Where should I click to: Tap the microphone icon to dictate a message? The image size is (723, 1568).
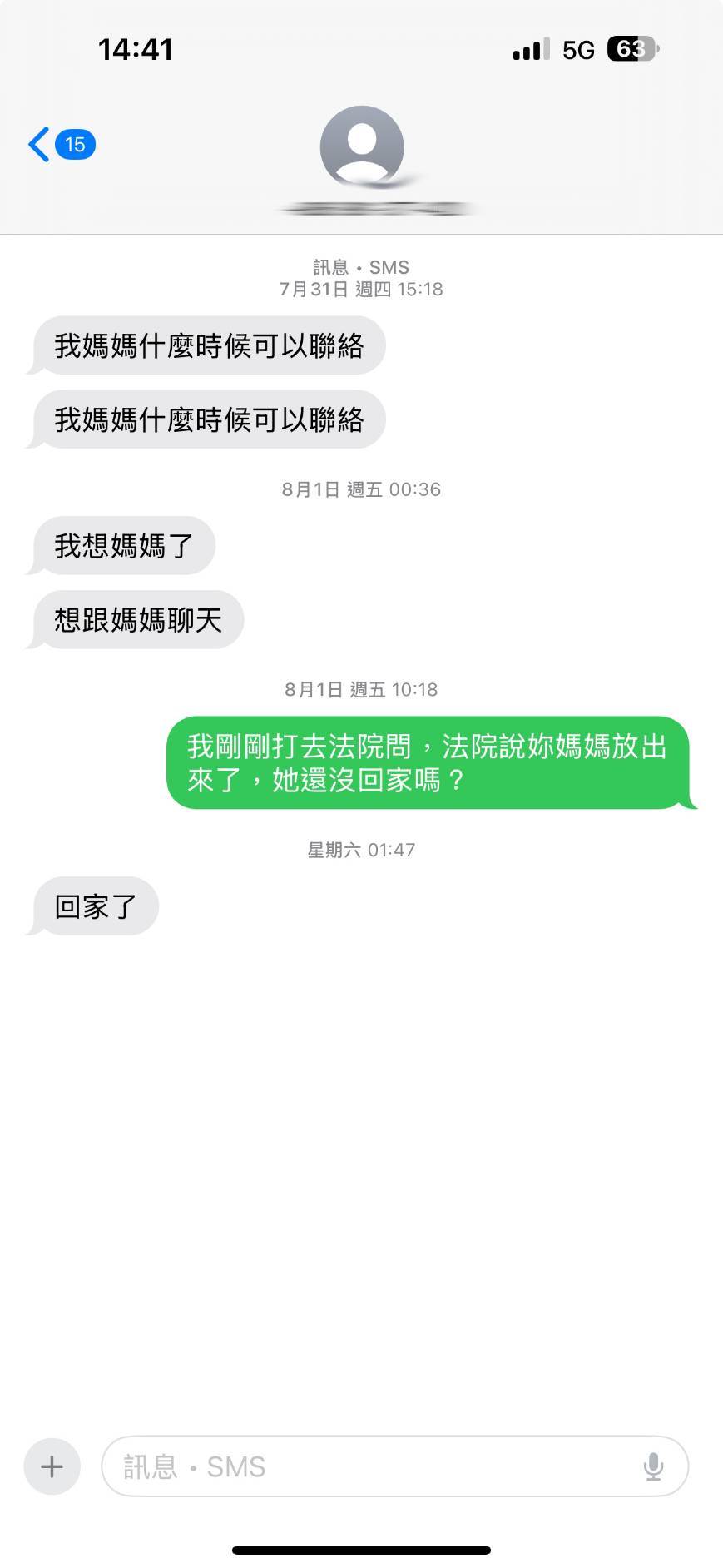(x=654, y=1466)
